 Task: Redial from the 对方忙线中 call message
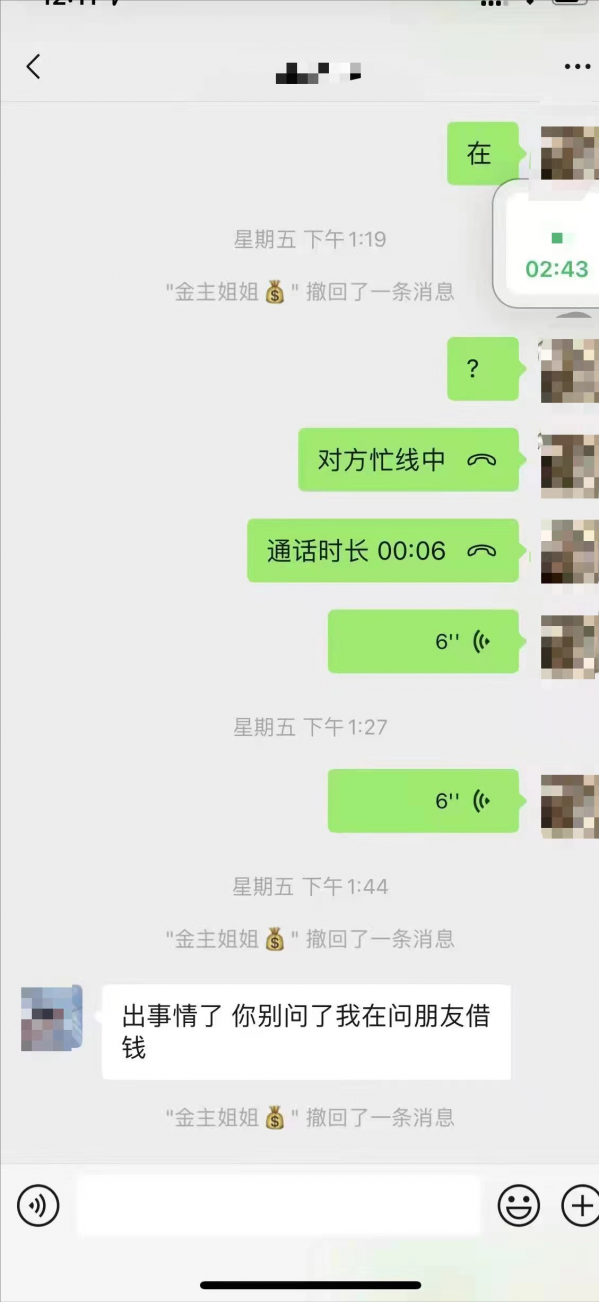pos(408,460)
